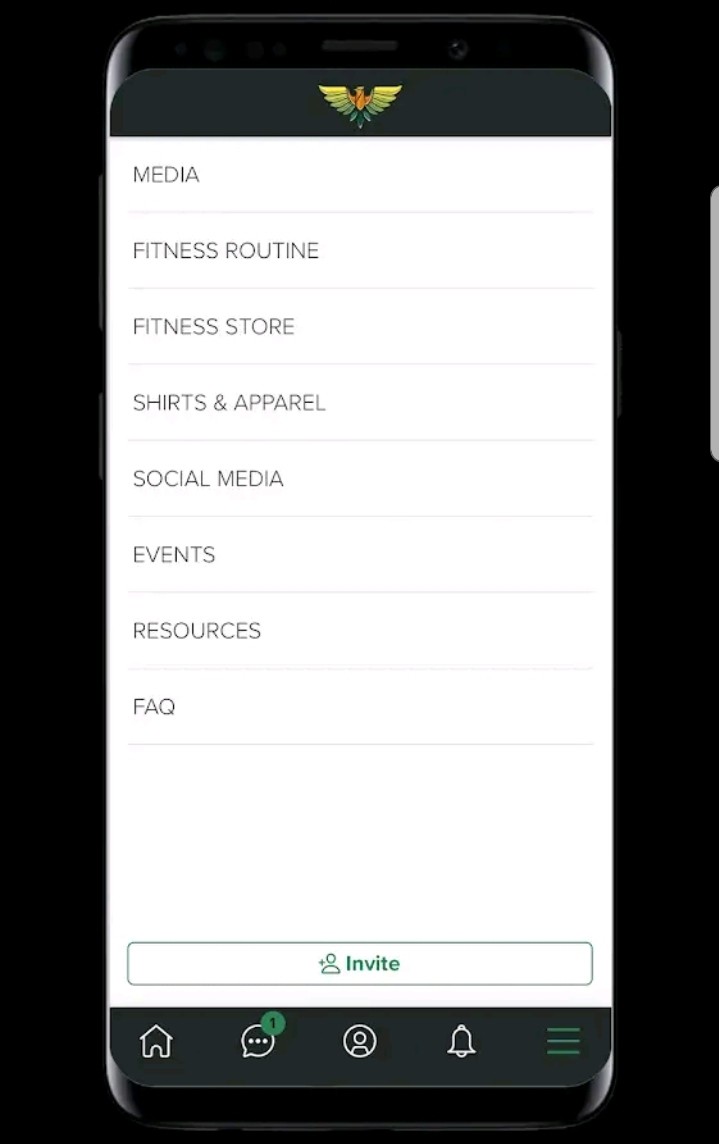Switch to the profile tab

(360, 1041)
